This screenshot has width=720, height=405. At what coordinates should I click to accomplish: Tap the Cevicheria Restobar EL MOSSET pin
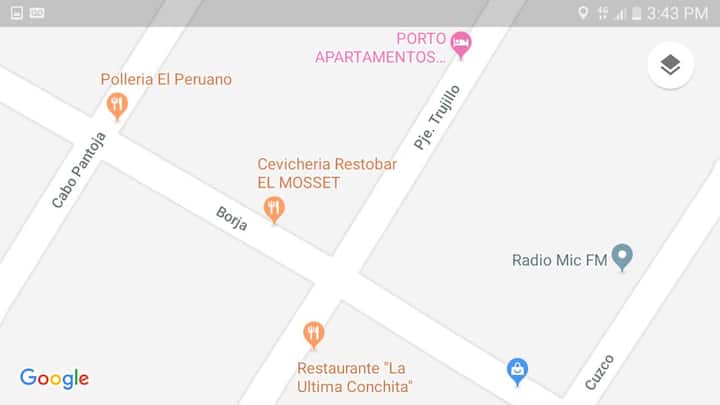(274, 208)
